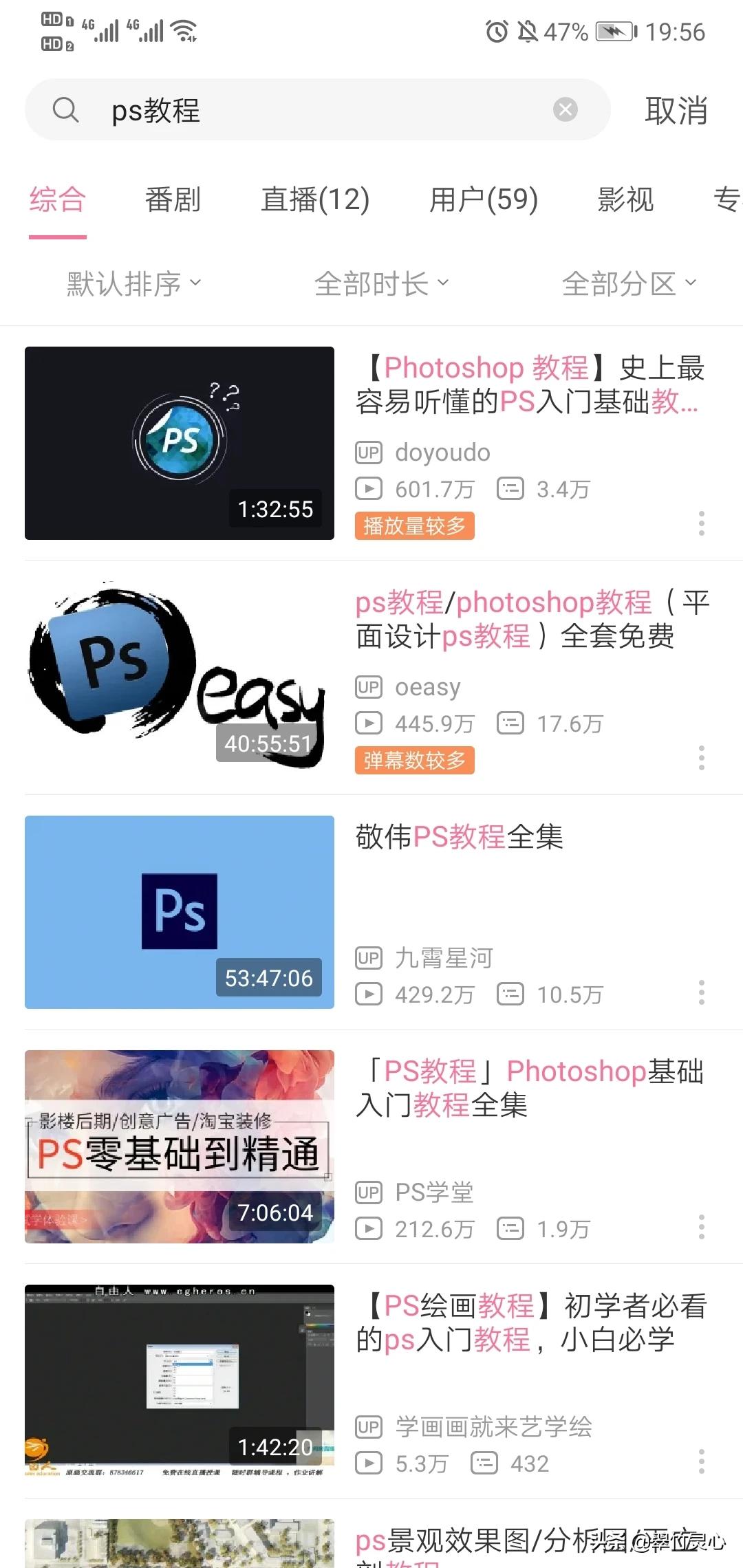Click the 播放量较多 orange badge
This screenshot has width=743, height=1568.
[414, 525]
